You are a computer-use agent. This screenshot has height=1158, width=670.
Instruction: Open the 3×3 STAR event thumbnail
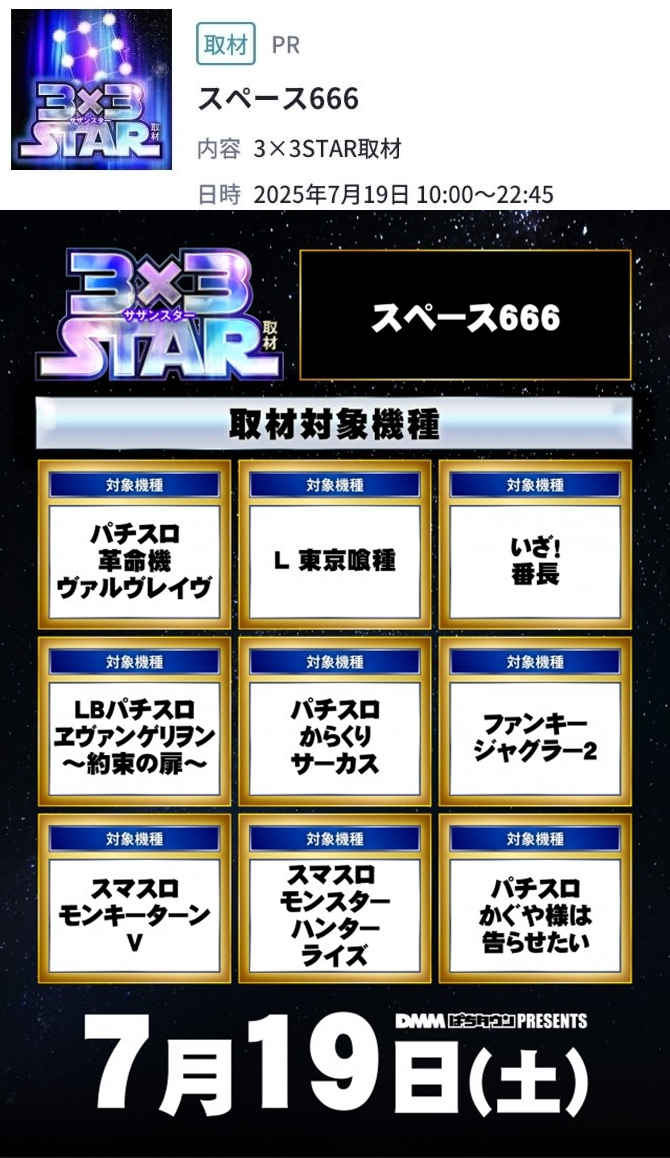[x=91, y=90]
